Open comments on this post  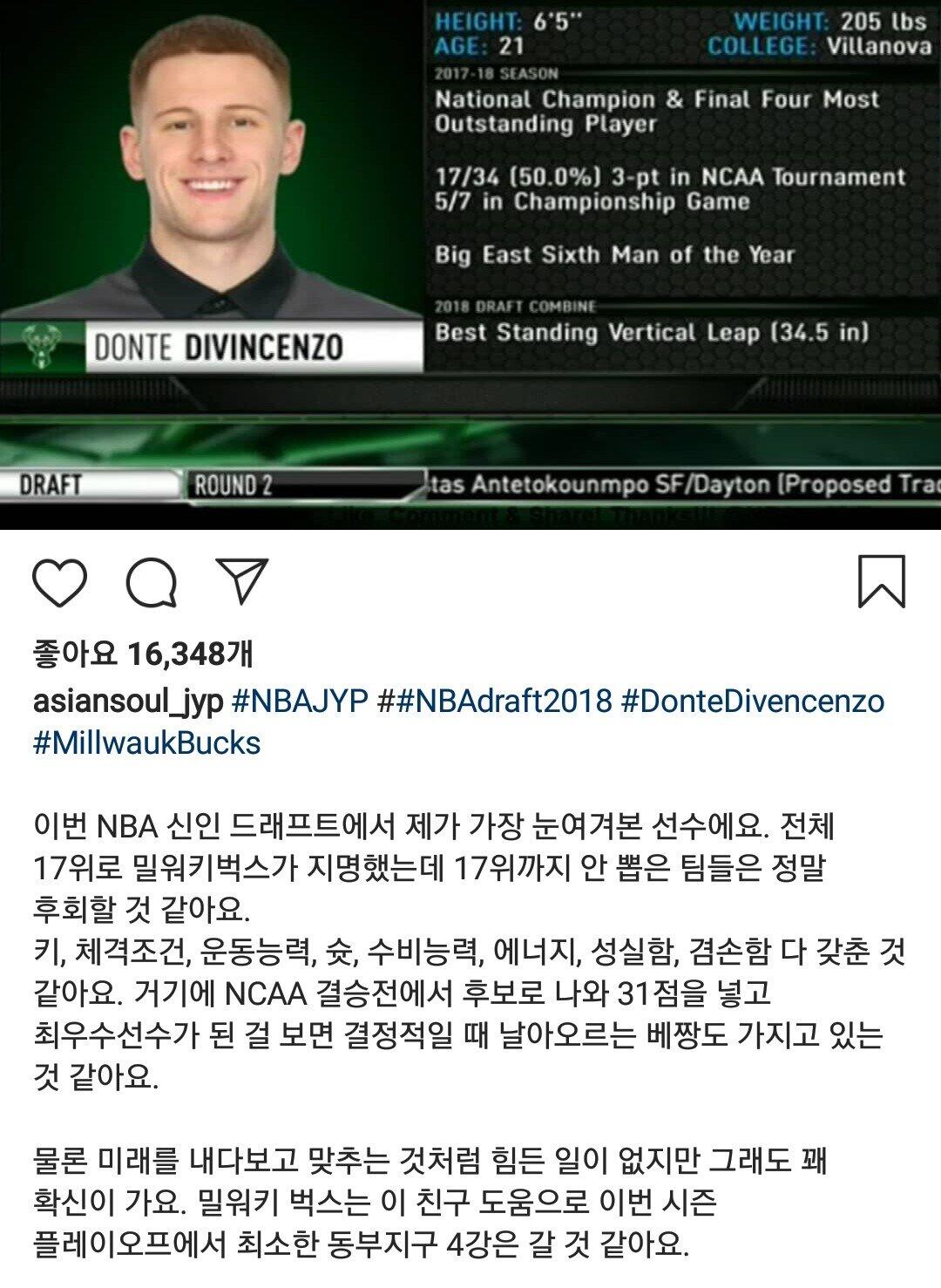(x=152, y=581)
